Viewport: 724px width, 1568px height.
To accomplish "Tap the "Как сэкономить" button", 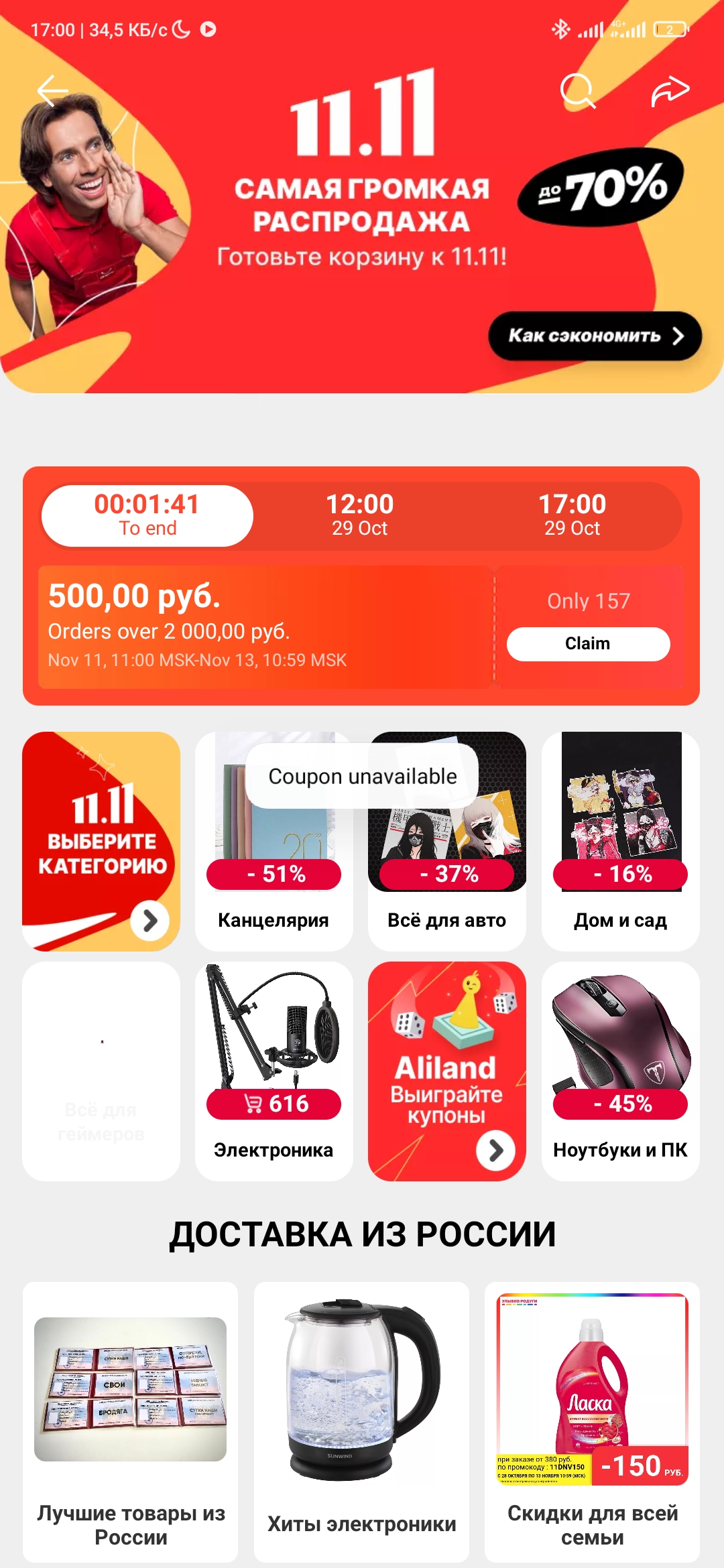I will click(x=595, y=336).
